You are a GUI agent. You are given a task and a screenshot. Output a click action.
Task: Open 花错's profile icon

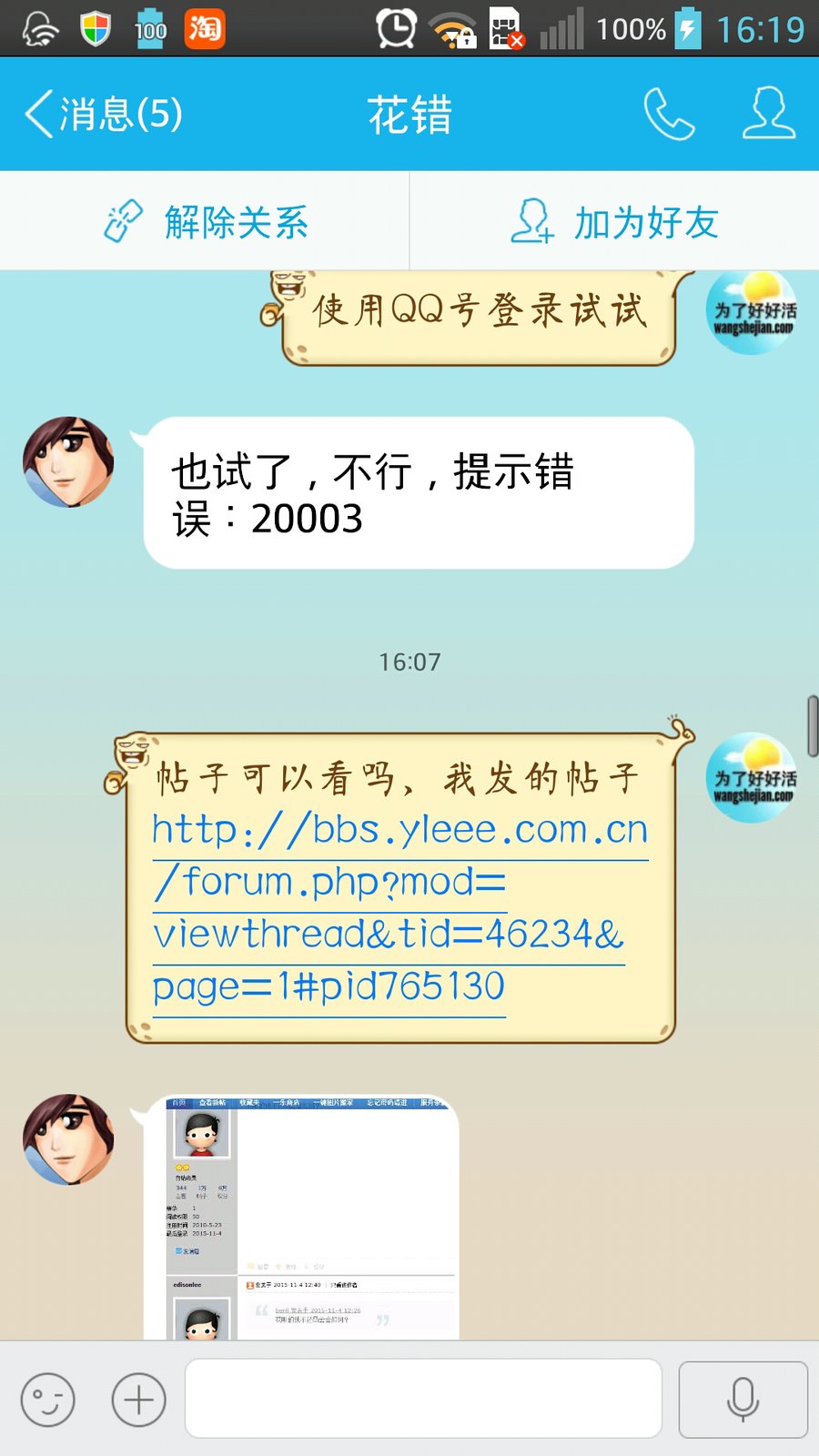[x=768, y=115]
